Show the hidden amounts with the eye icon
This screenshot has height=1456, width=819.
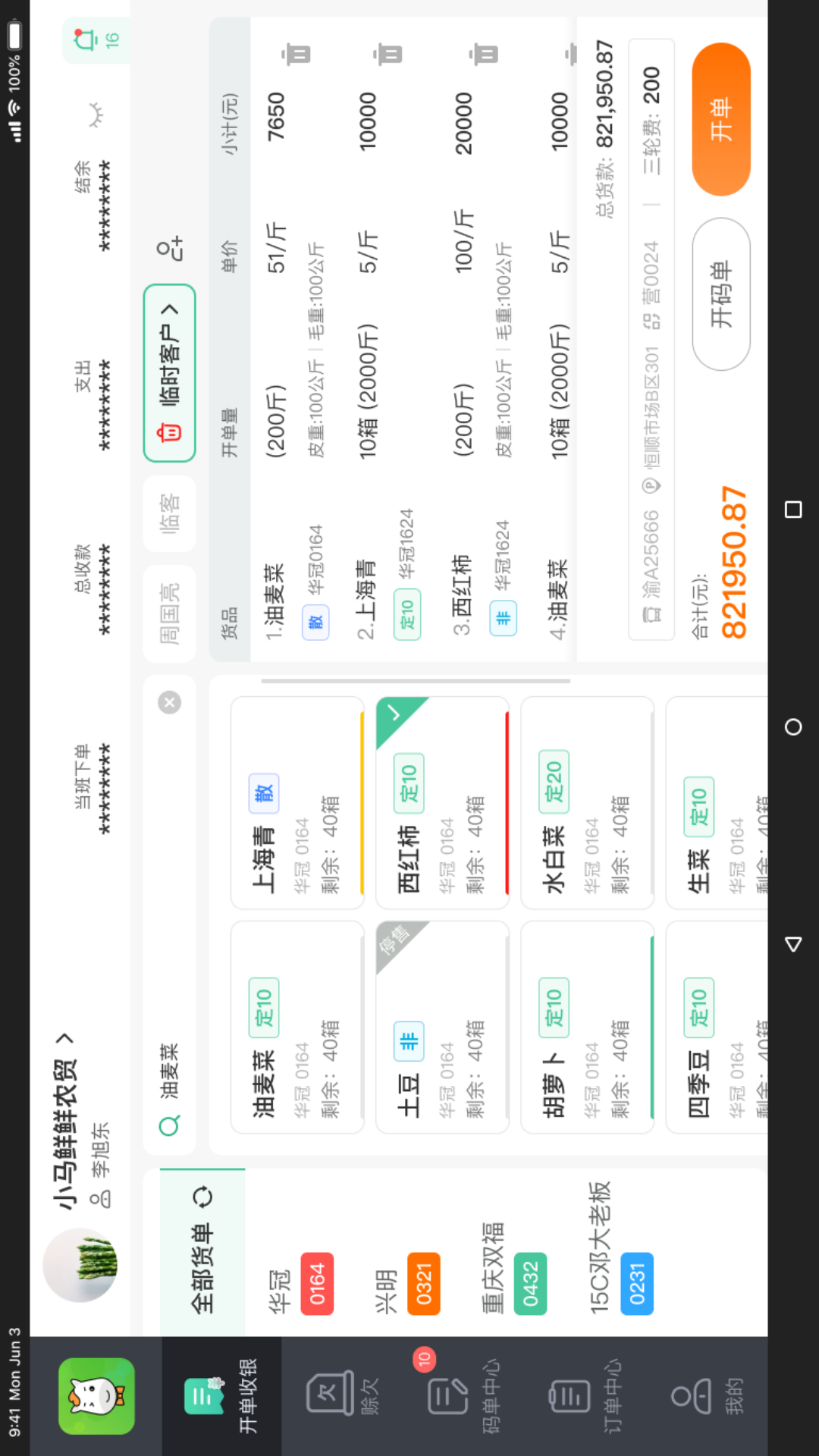pyautogui.click(x=96, y=114)
